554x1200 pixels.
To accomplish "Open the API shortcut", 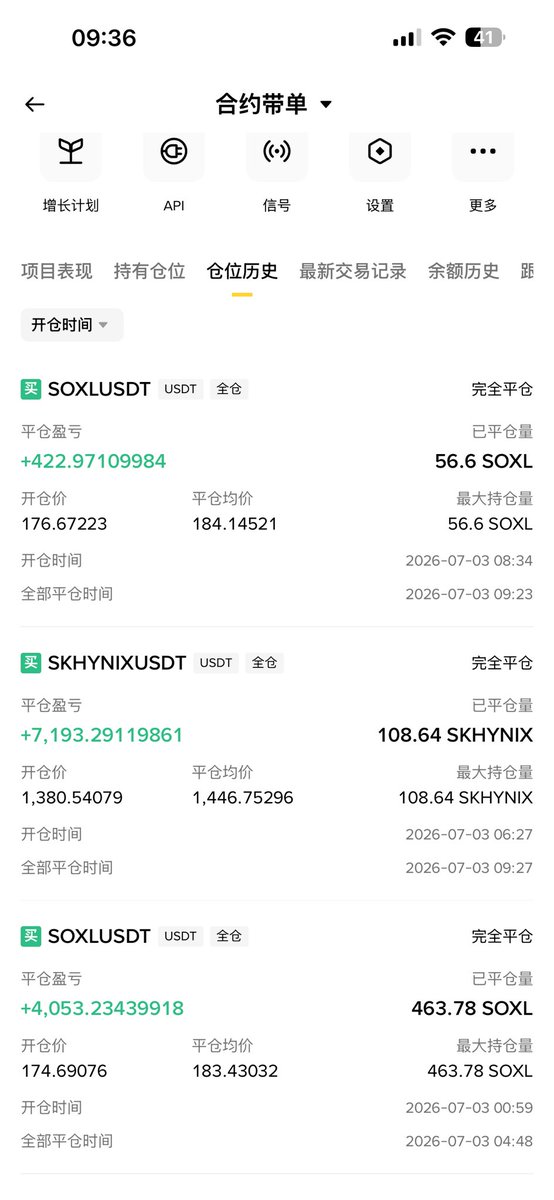I will click(x=174, y=174).
